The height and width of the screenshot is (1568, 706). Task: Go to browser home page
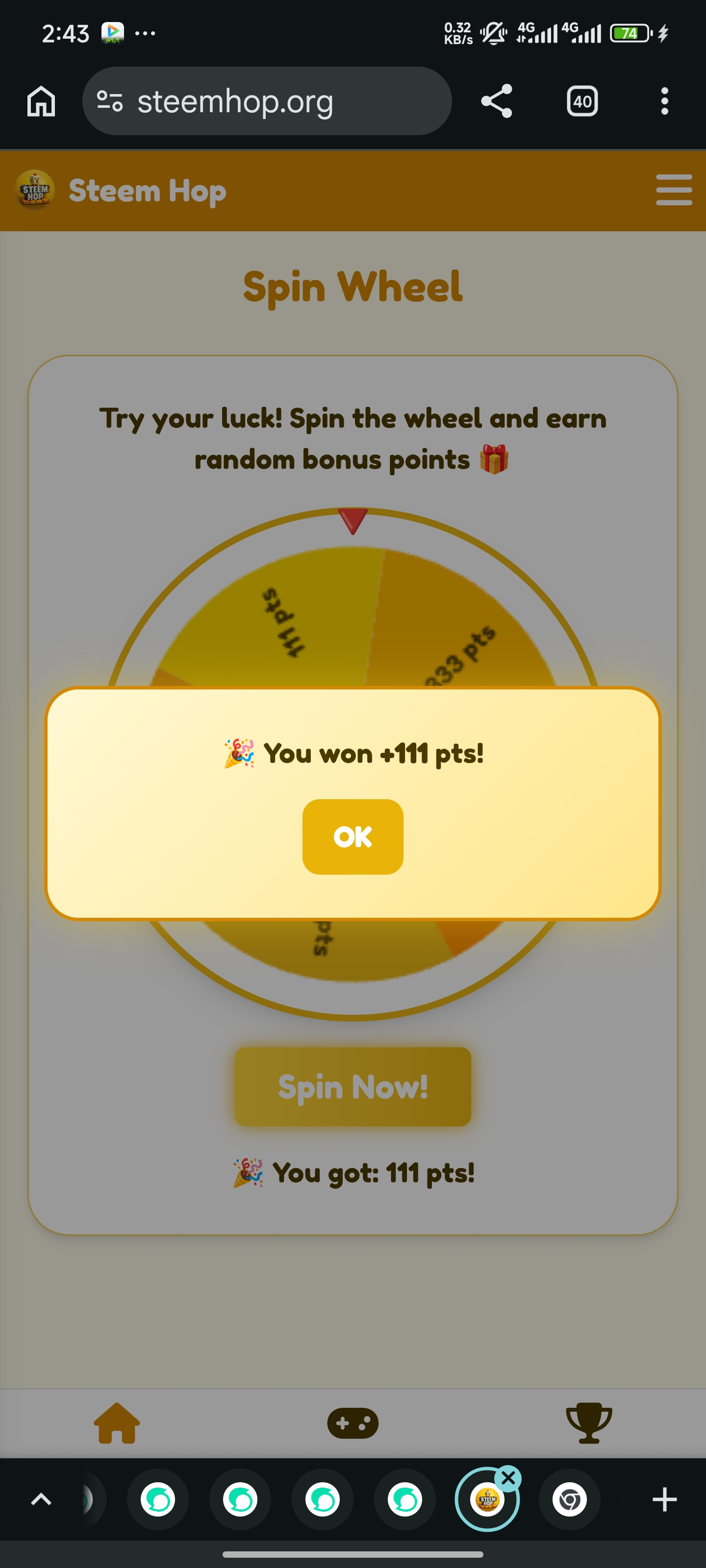coord(41,101)
